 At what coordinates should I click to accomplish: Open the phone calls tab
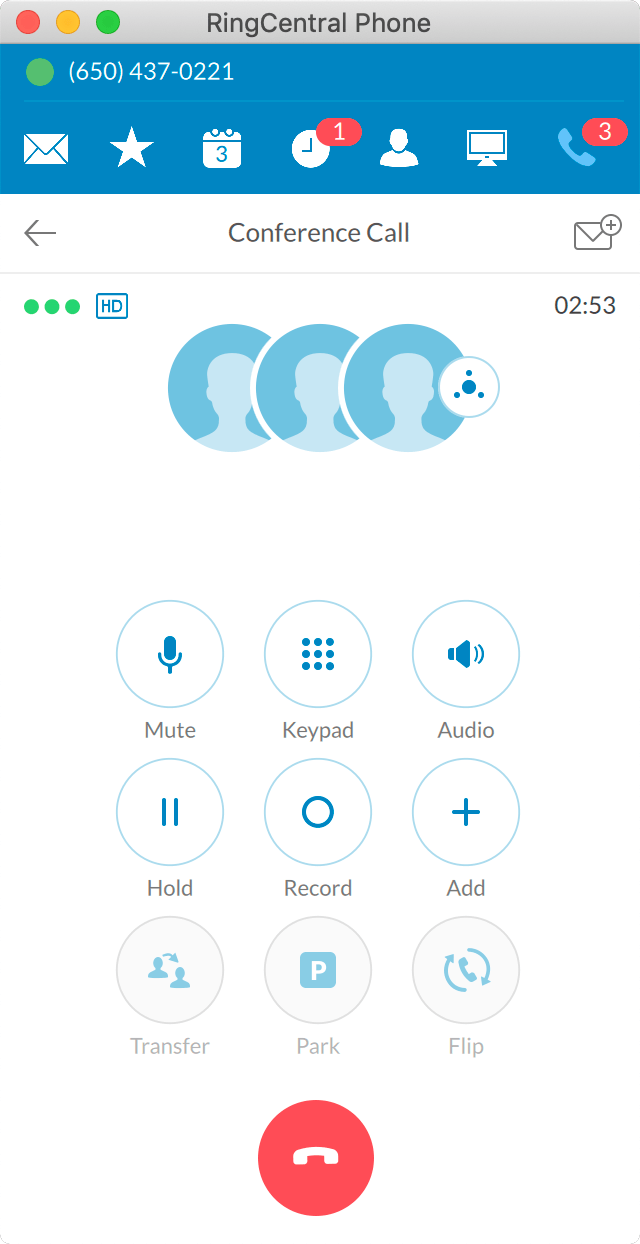tap(577, 150)
